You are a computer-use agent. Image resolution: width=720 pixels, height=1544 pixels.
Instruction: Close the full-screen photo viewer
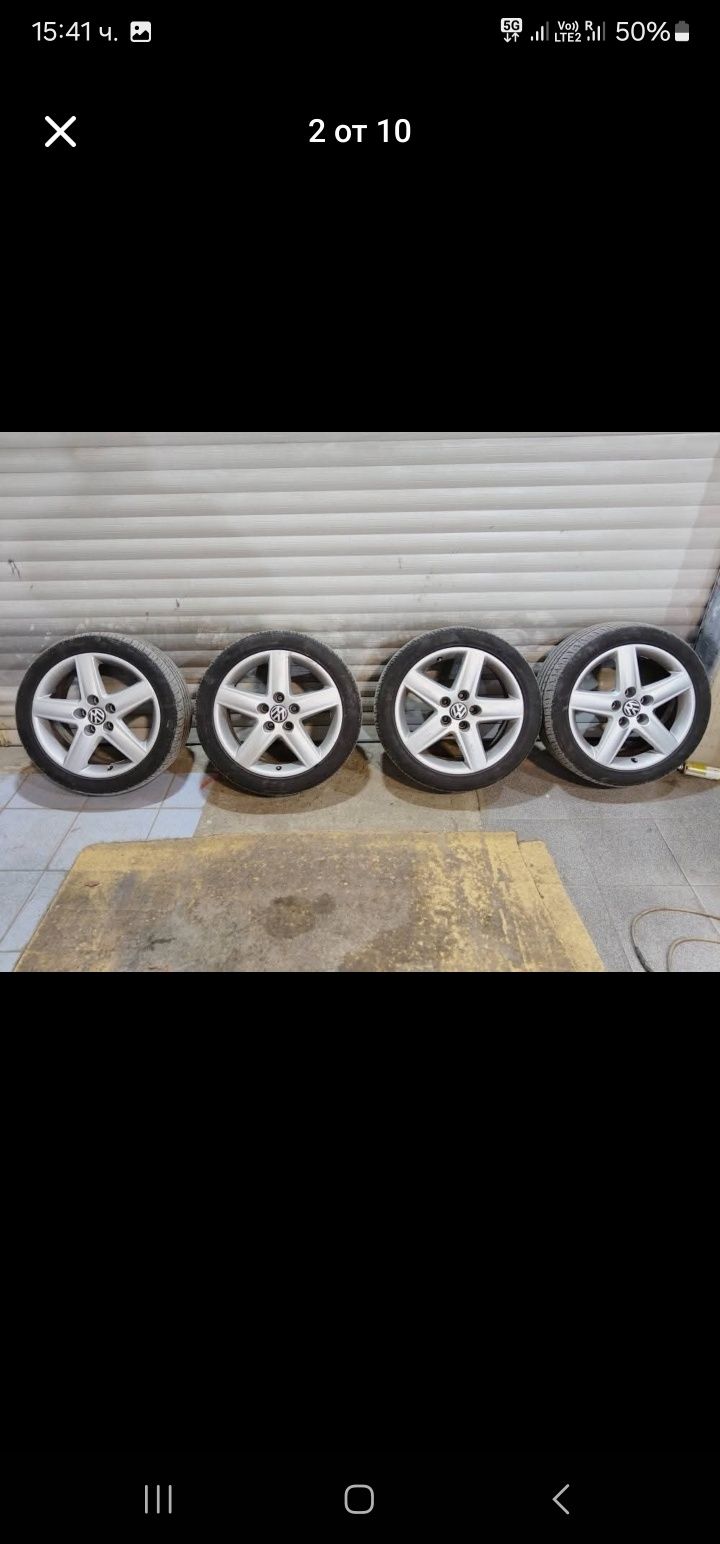coord(60,131)
